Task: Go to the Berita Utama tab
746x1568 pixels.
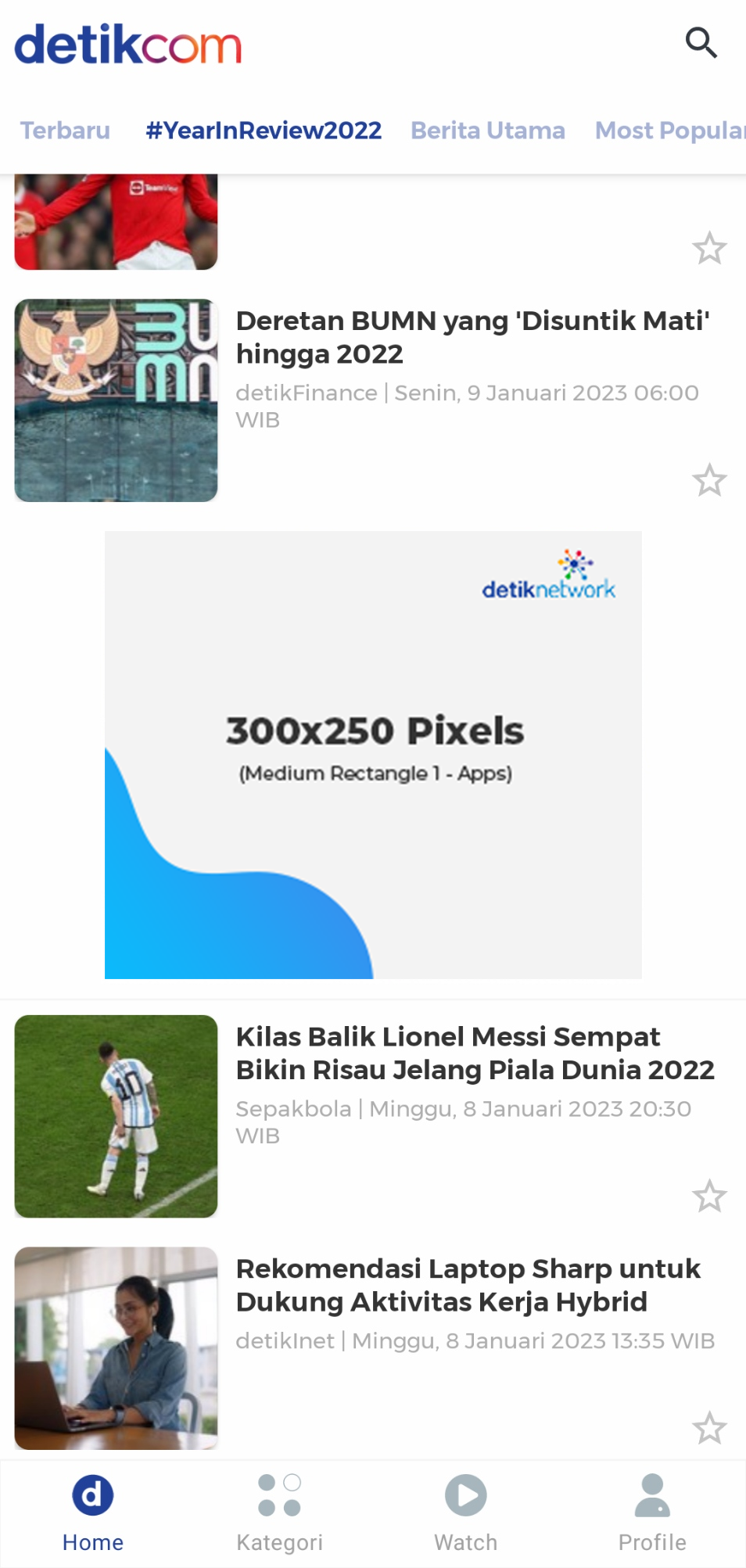Action: pyautogui.click(x=488, y=131)
